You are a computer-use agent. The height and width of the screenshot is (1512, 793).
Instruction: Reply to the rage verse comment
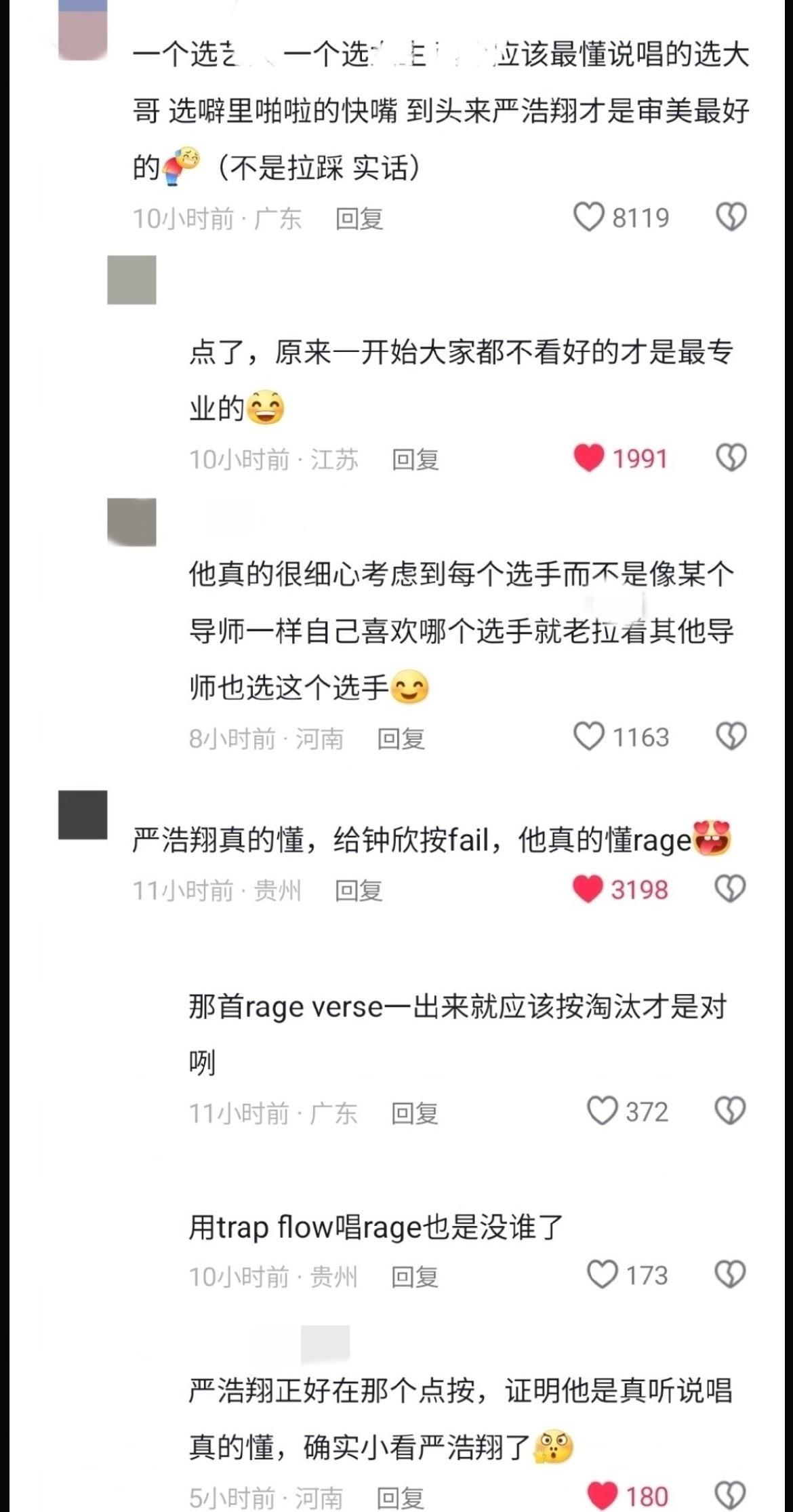415,1113
